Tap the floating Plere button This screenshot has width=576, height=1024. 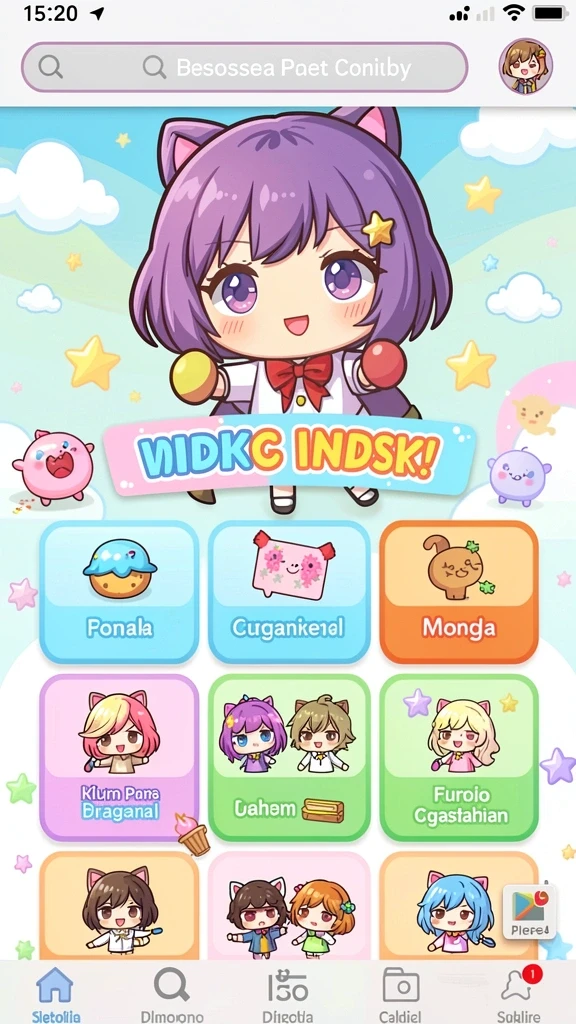coord(530,912)
